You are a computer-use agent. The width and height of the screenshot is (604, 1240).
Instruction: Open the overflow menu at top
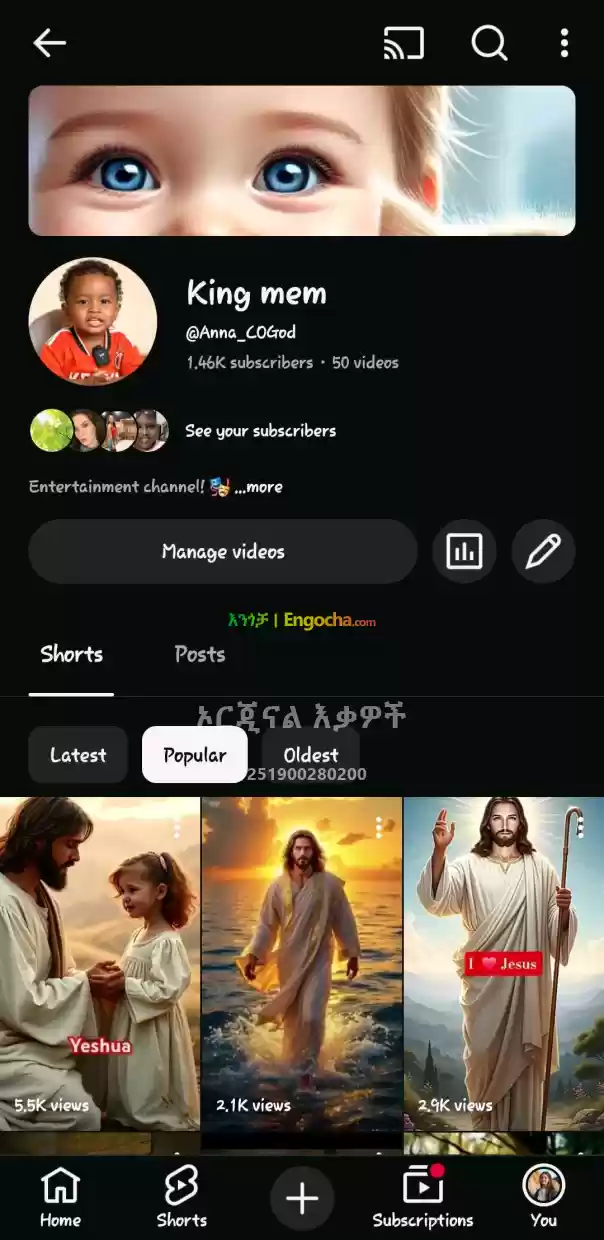[564, 43]
